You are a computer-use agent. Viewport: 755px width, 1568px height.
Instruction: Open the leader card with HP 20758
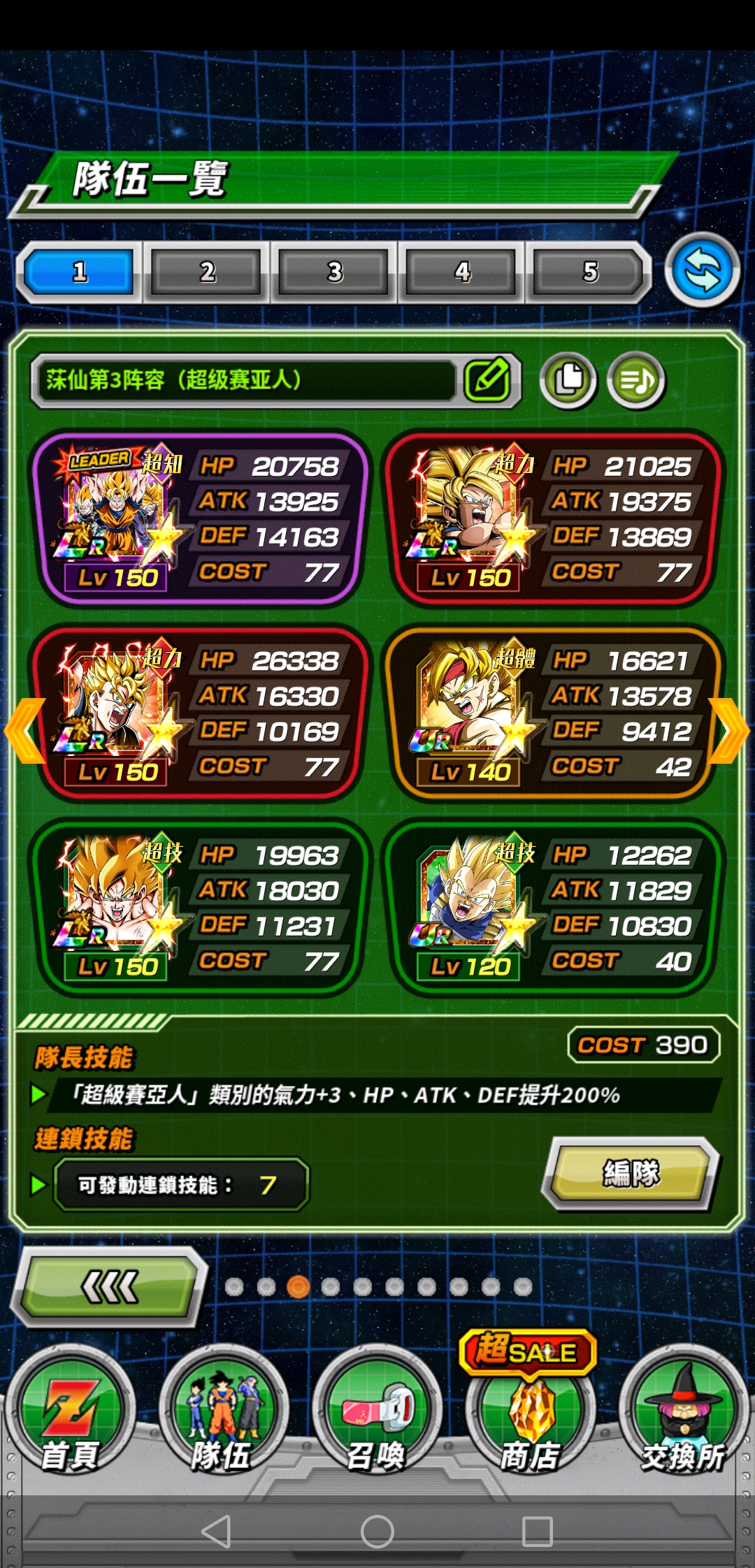[x=199, y=518]
